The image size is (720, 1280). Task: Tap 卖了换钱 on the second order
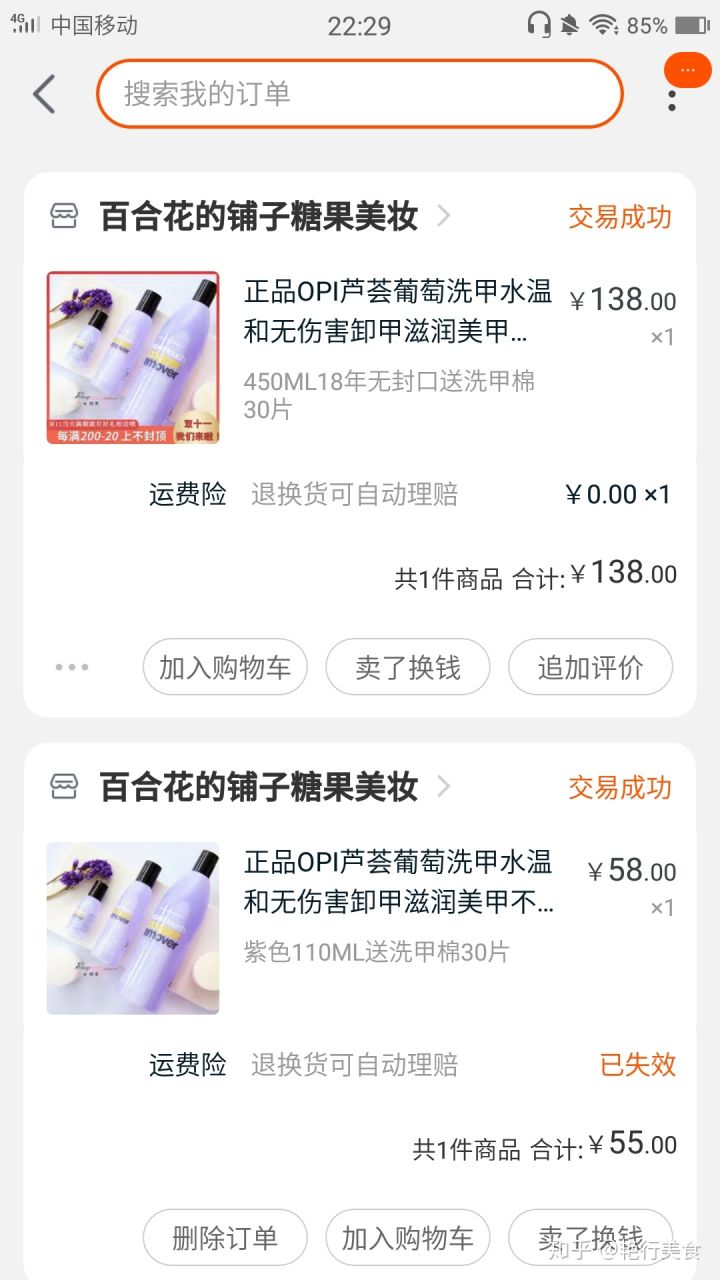tap(590, 1236)
